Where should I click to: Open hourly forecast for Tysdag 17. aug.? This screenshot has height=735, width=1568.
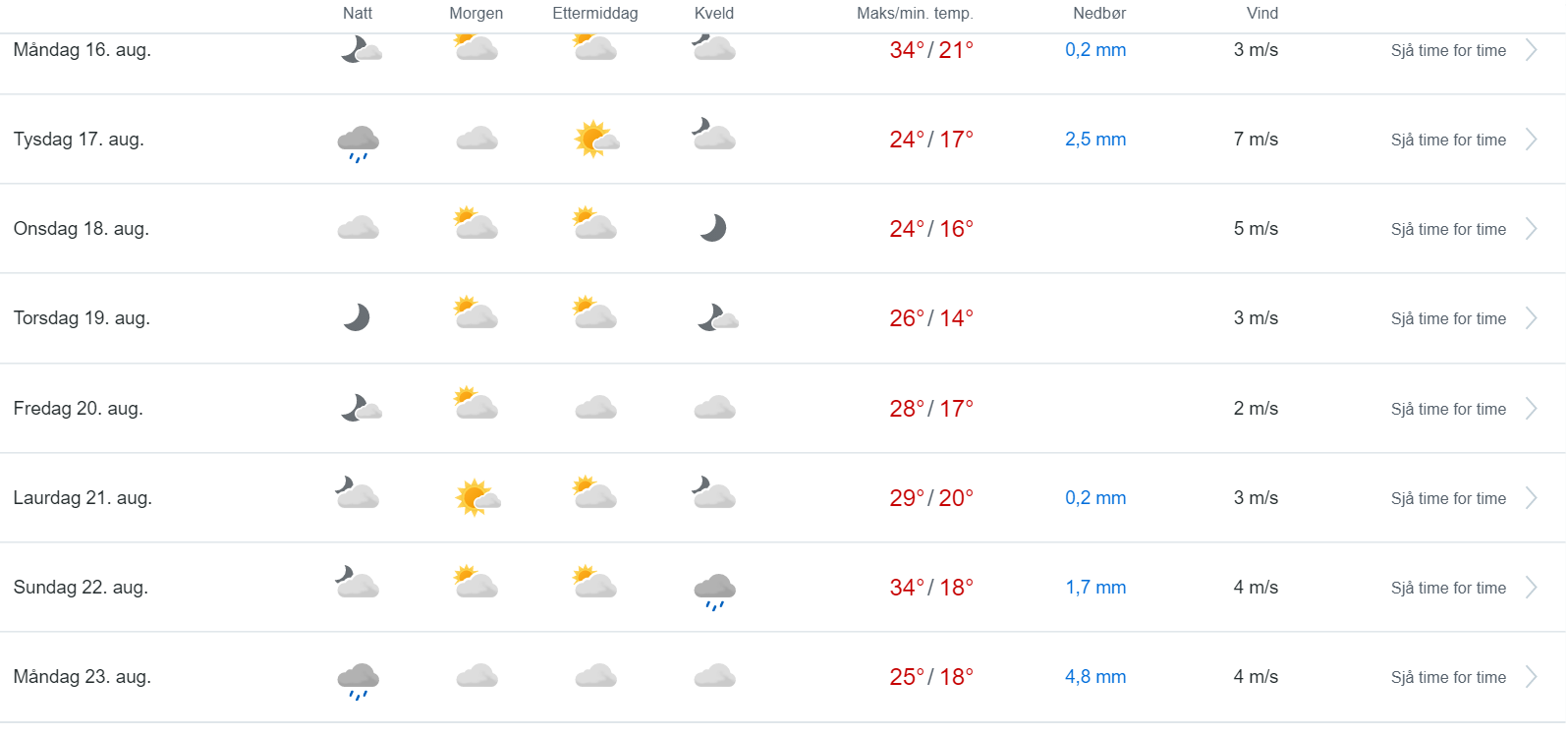coord(1448,141)
